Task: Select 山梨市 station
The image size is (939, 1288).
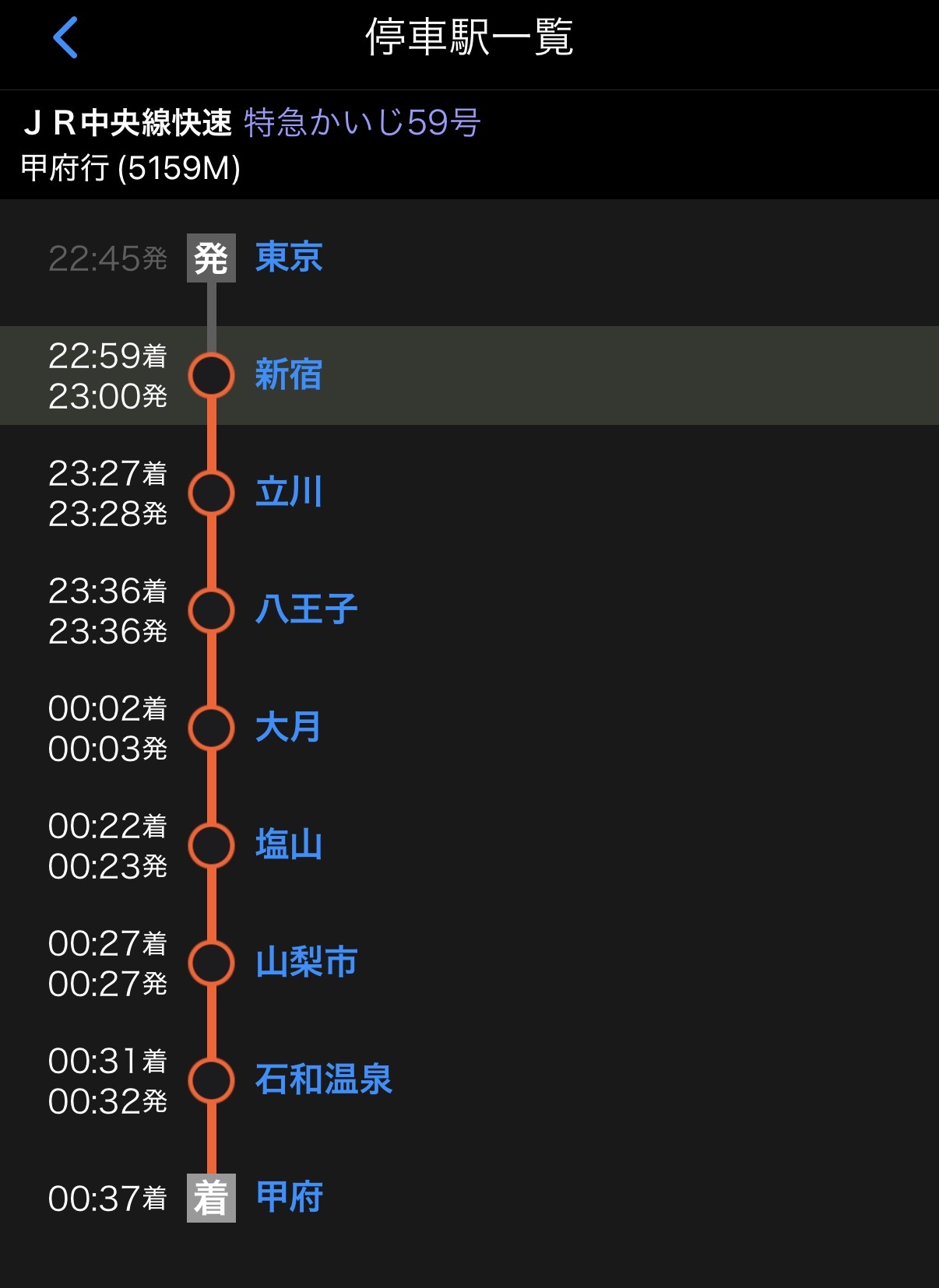Action: pos(306,963)
